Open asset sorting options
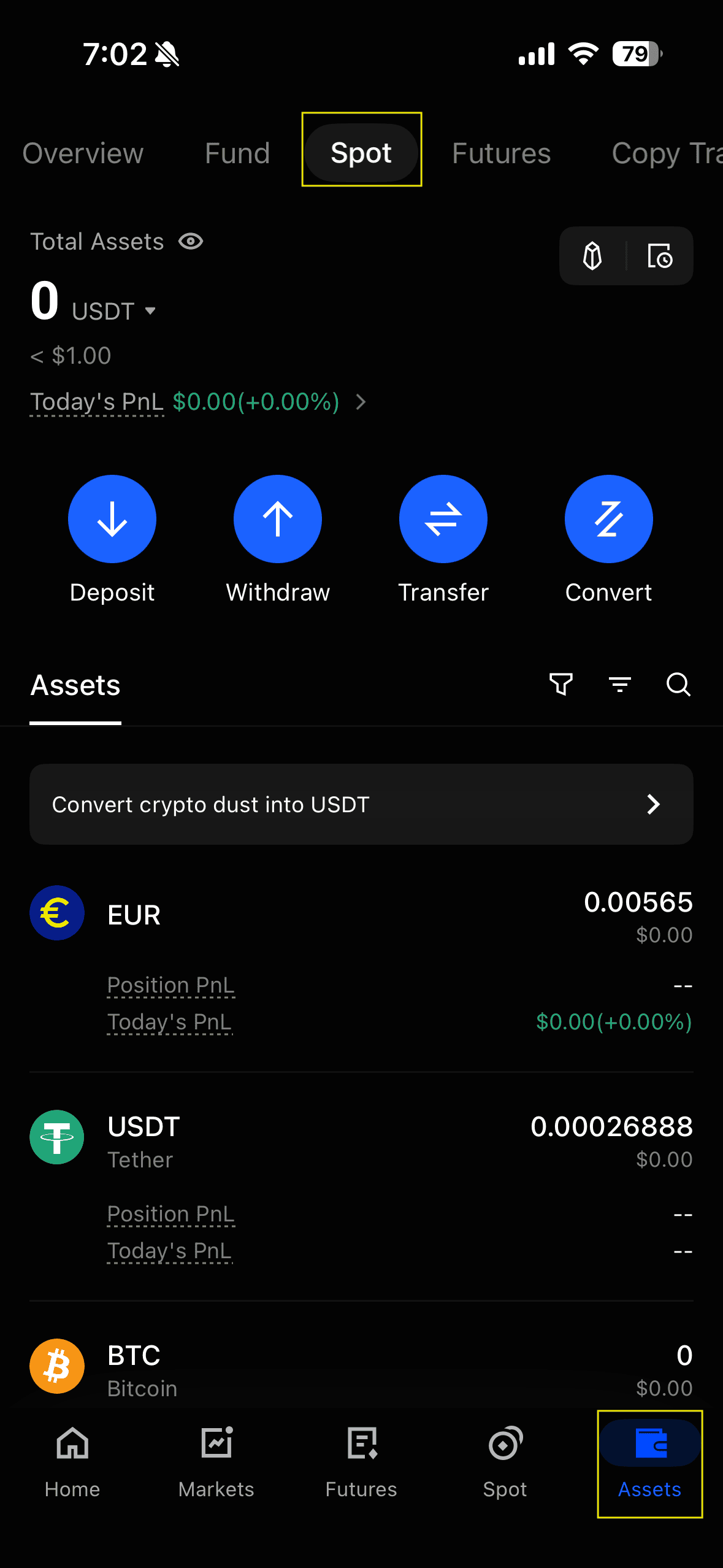 click(619, 684)
